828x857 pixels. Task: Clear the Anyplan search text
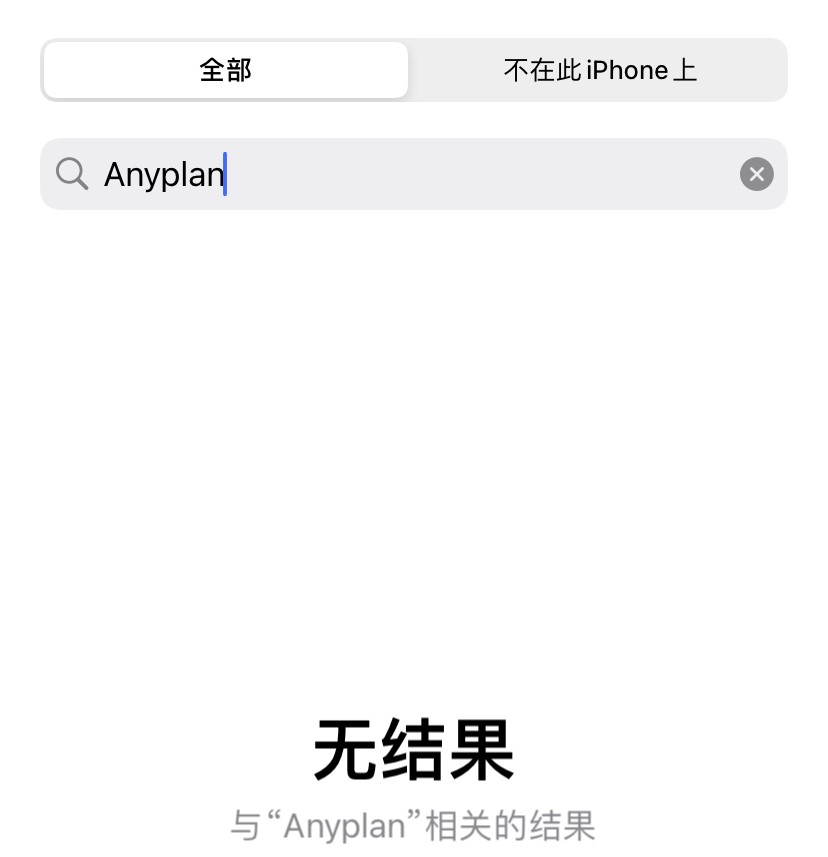point(756,174)
